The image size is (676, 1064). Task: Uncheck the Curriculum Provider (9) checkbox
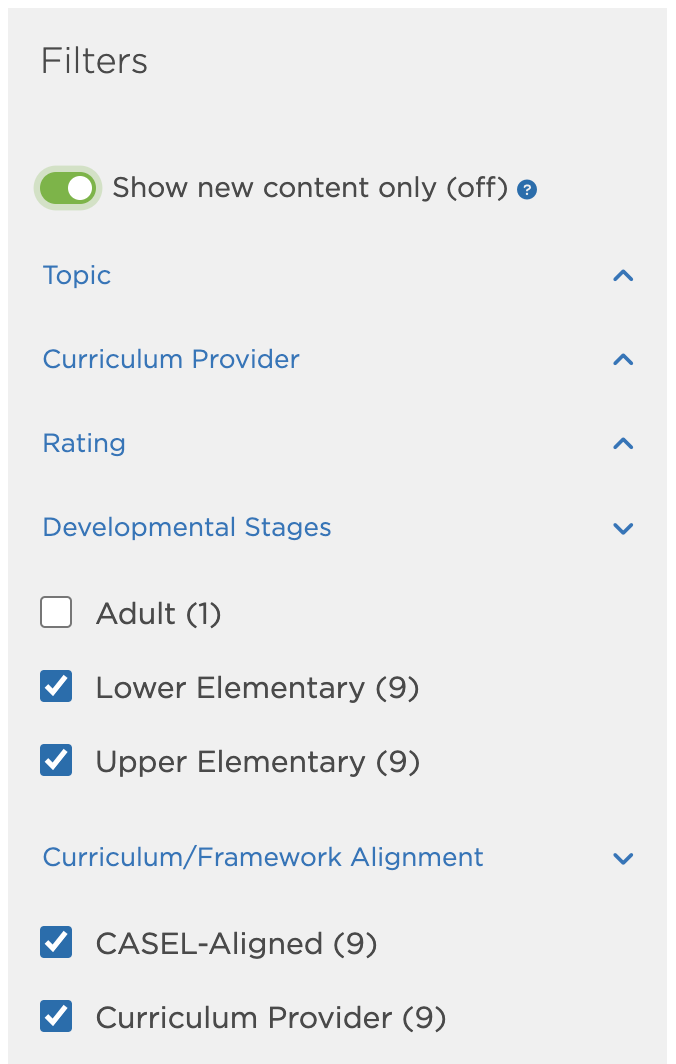[x=56, y=1017]
